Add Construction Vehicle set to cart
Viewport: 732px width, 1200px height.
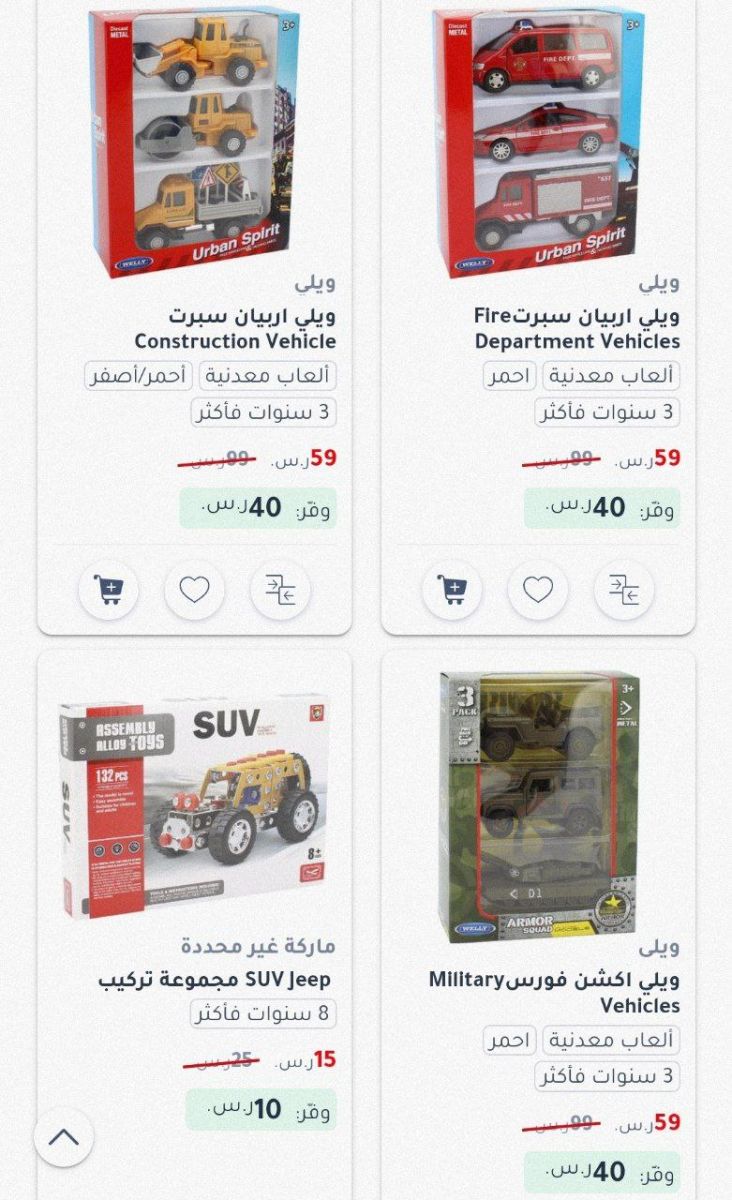click(x=108, y=590)
